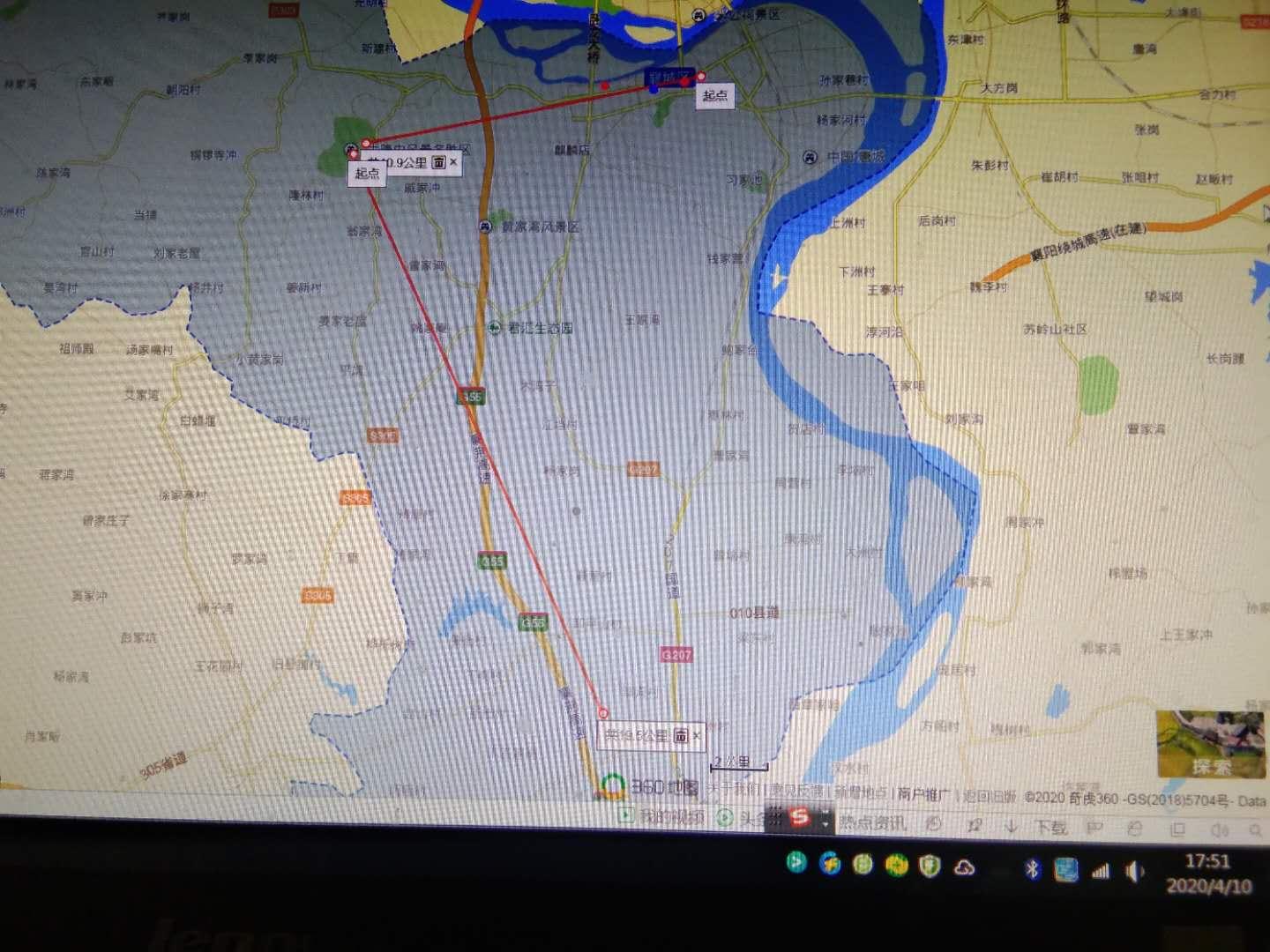1270x952 pixels.
Task: Open 热点资讯 in browser status bar
Action: point(871,822)
